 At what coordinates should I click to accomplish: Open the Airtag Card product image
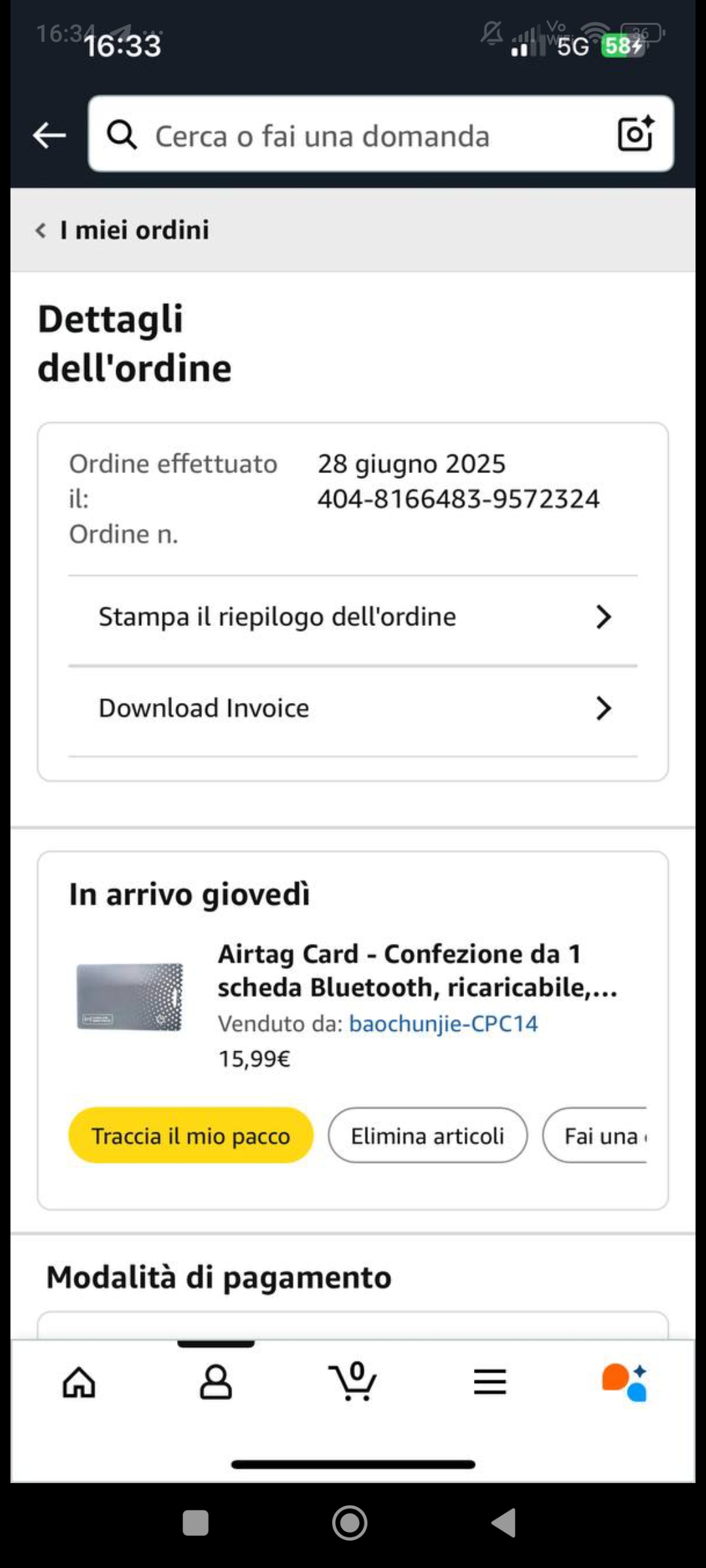(129, 997)
